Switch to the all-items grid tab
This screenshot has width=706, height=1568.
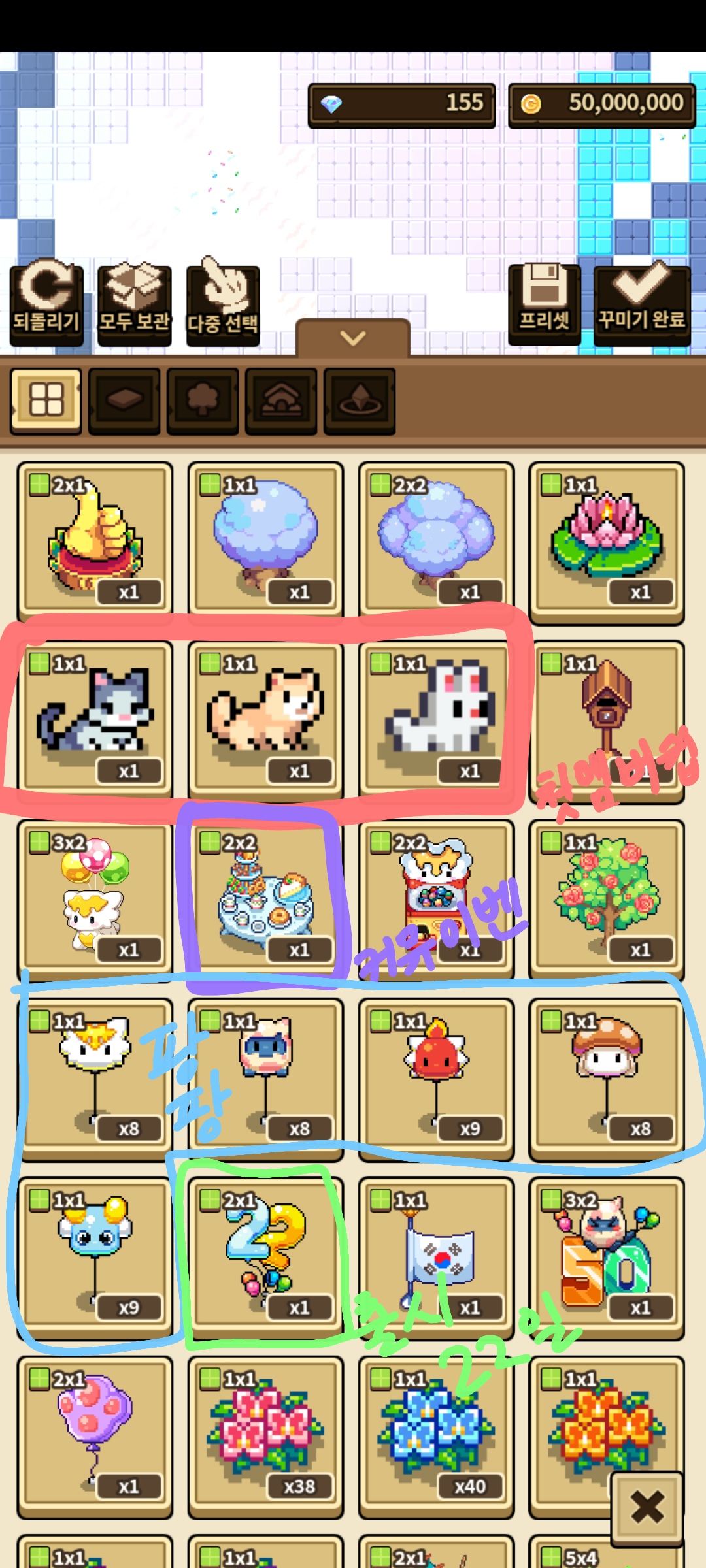point(46,400)
